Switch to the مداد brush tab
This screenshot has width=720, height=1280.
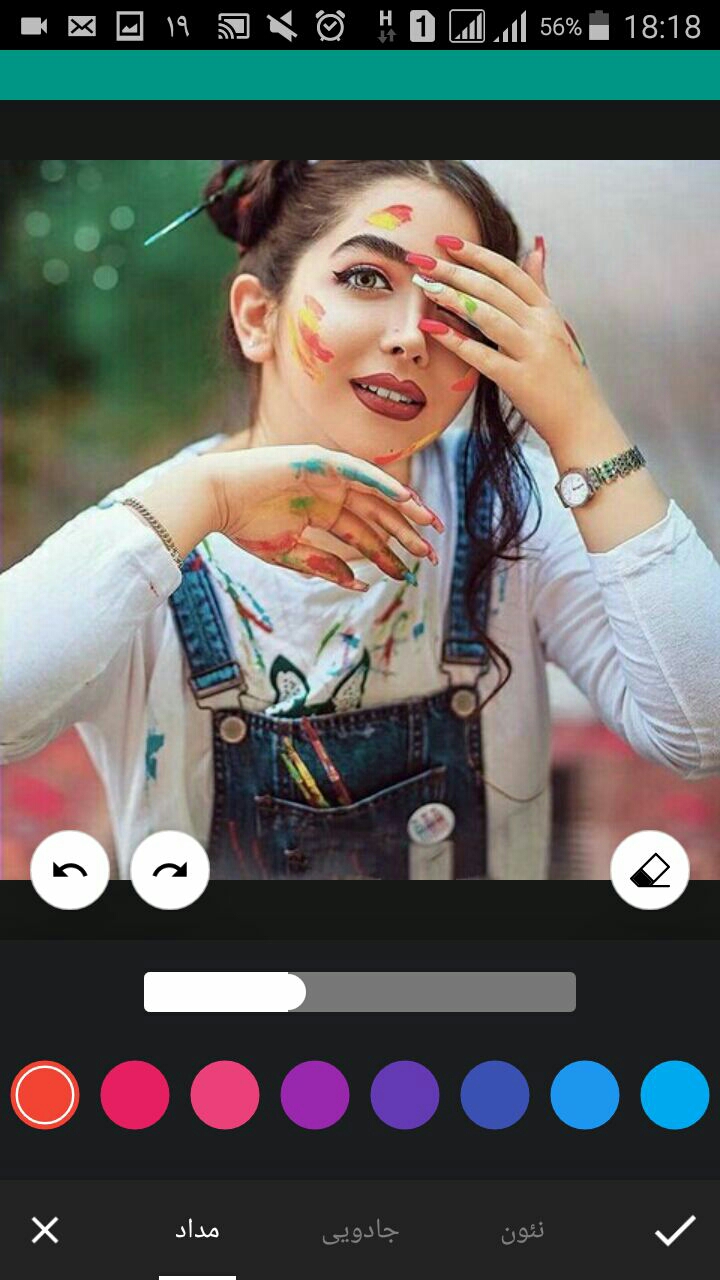197,1230
